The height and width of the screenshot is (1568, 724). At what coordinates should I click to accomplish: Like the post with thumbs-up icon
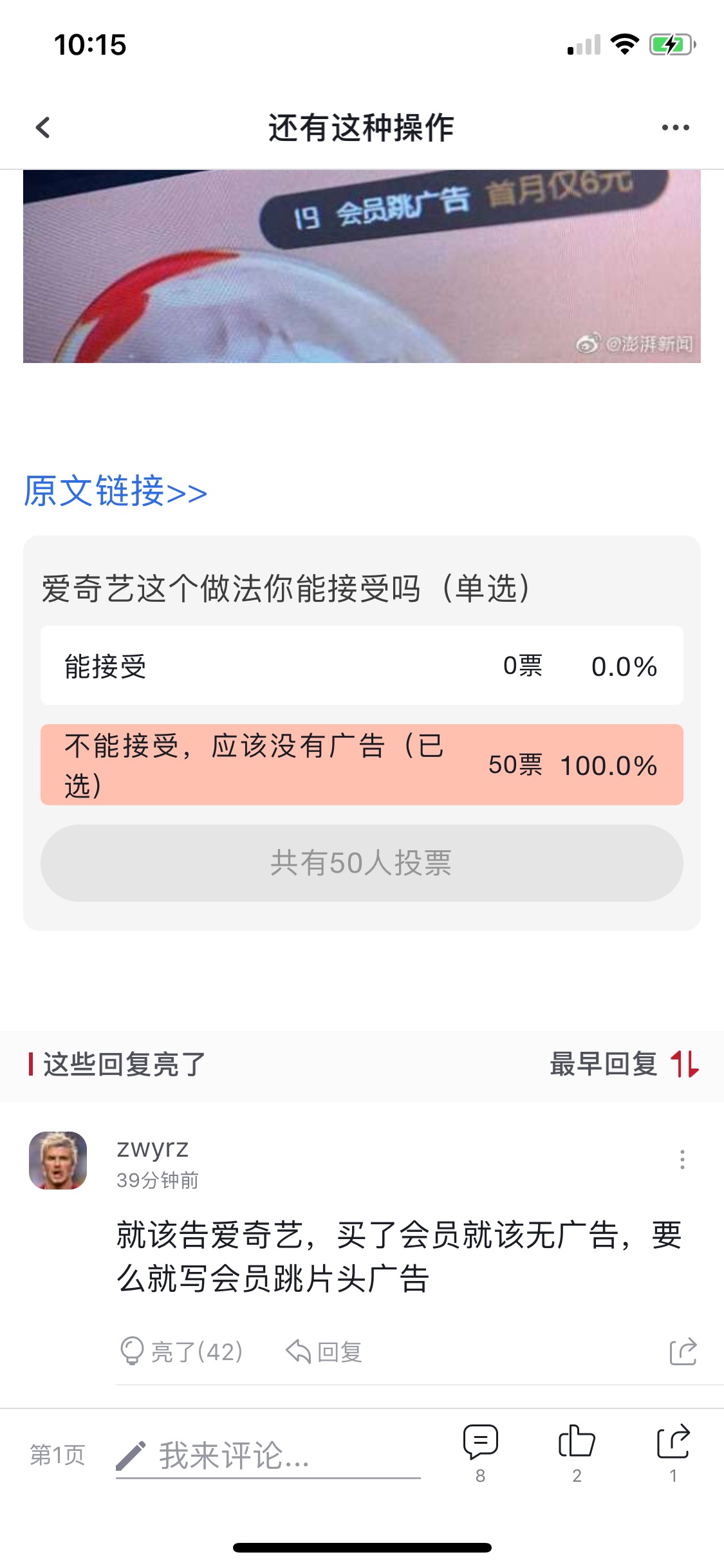tap(577, 1453)
